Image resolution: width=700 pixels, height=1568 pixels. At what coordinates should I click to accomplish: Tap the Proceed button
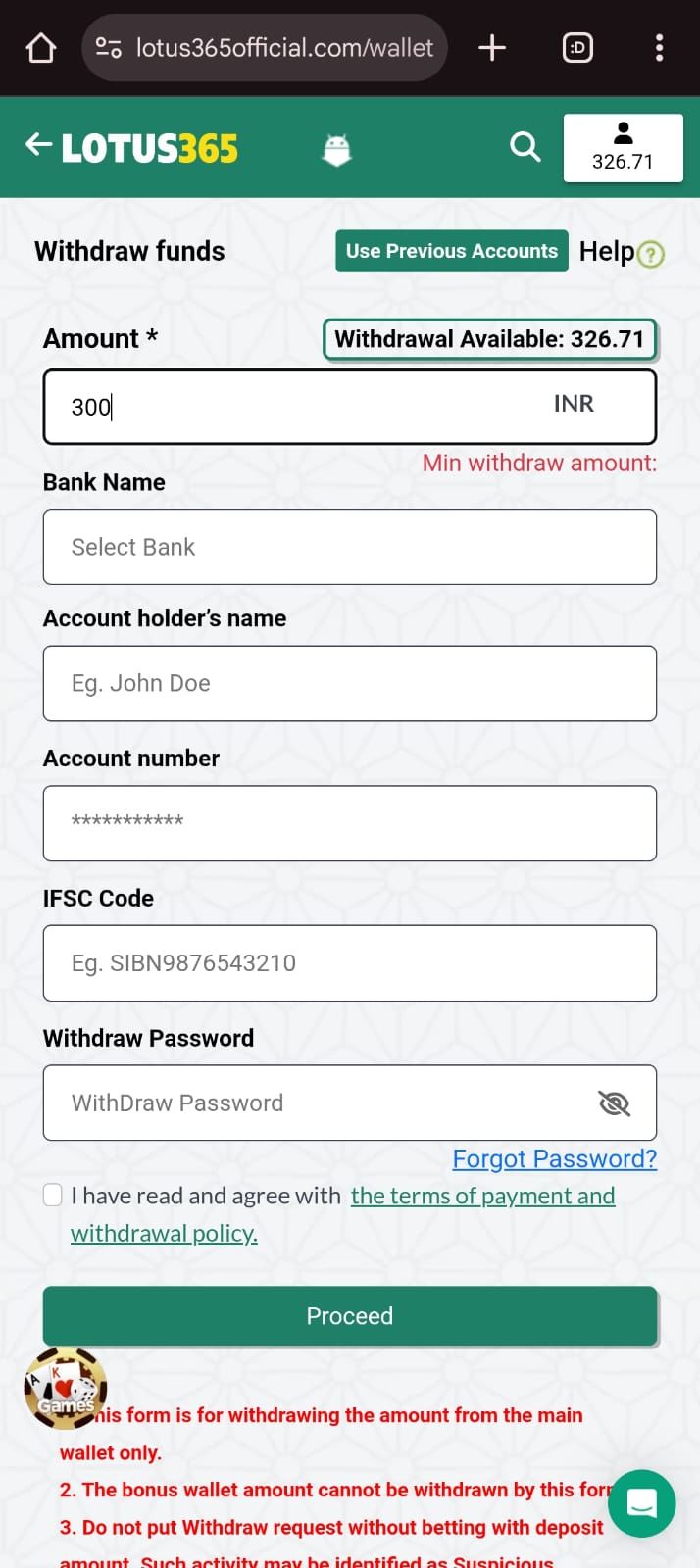(349, 1316)
